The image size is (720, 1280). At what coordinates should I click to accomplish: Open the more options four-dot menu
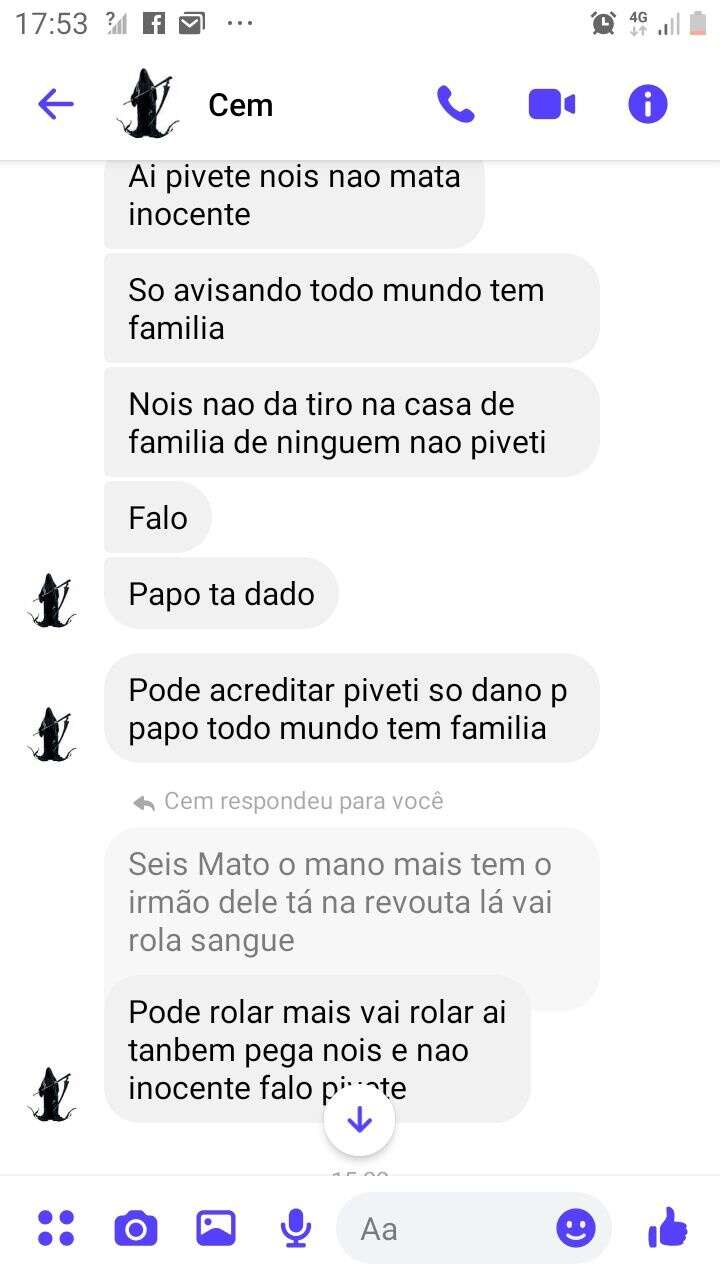(x=56, y=1228)
